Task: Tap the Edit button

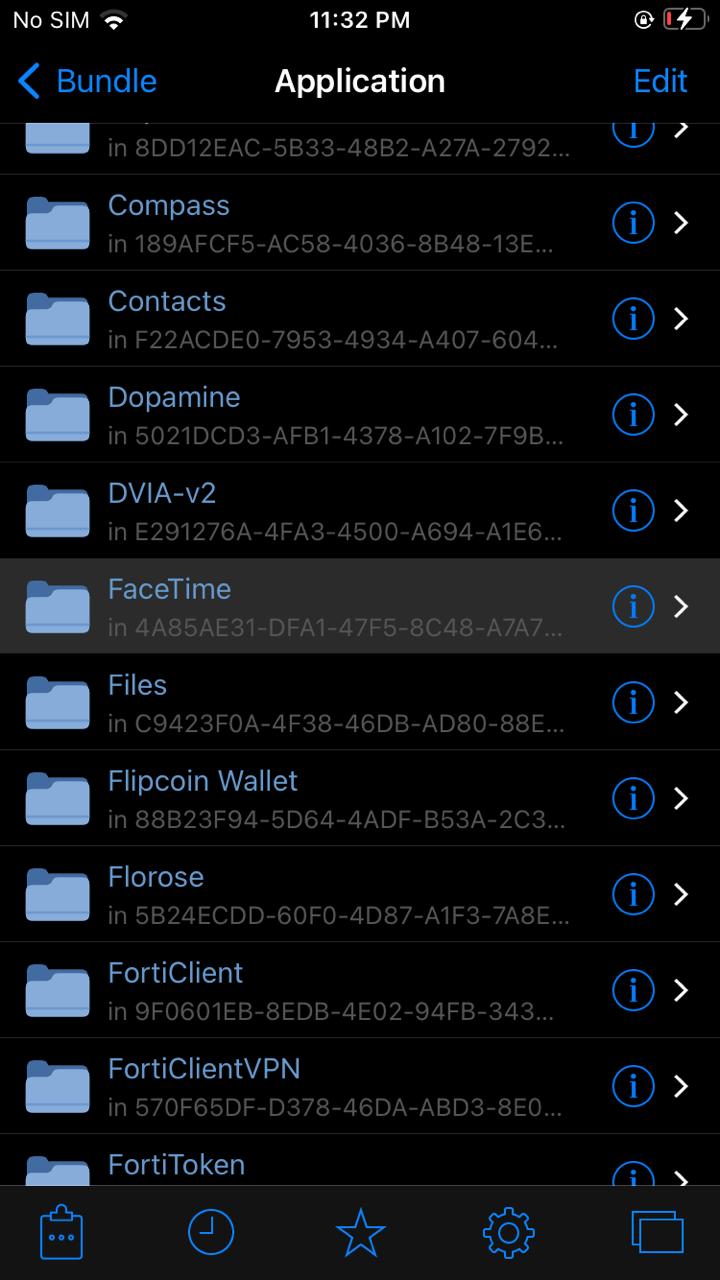Action: pyautogui.click(x=660, y=81)
